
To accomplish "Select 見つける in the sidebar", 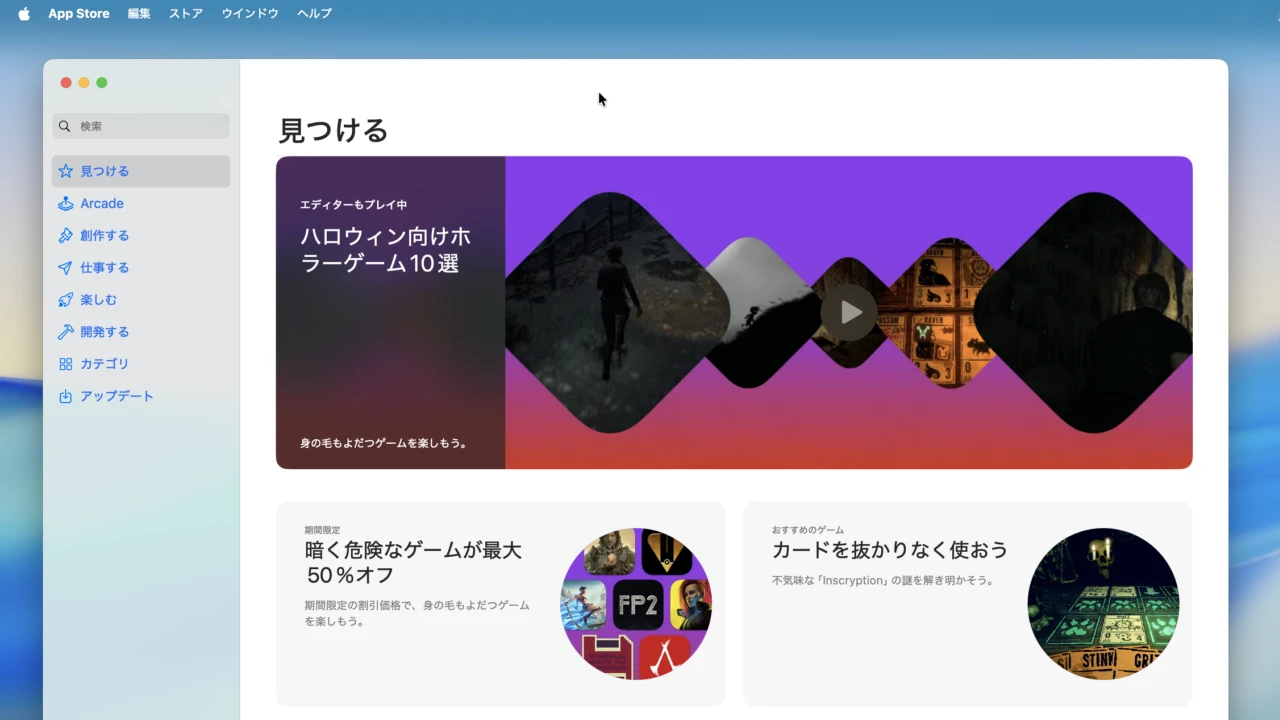I will [105, 171].
